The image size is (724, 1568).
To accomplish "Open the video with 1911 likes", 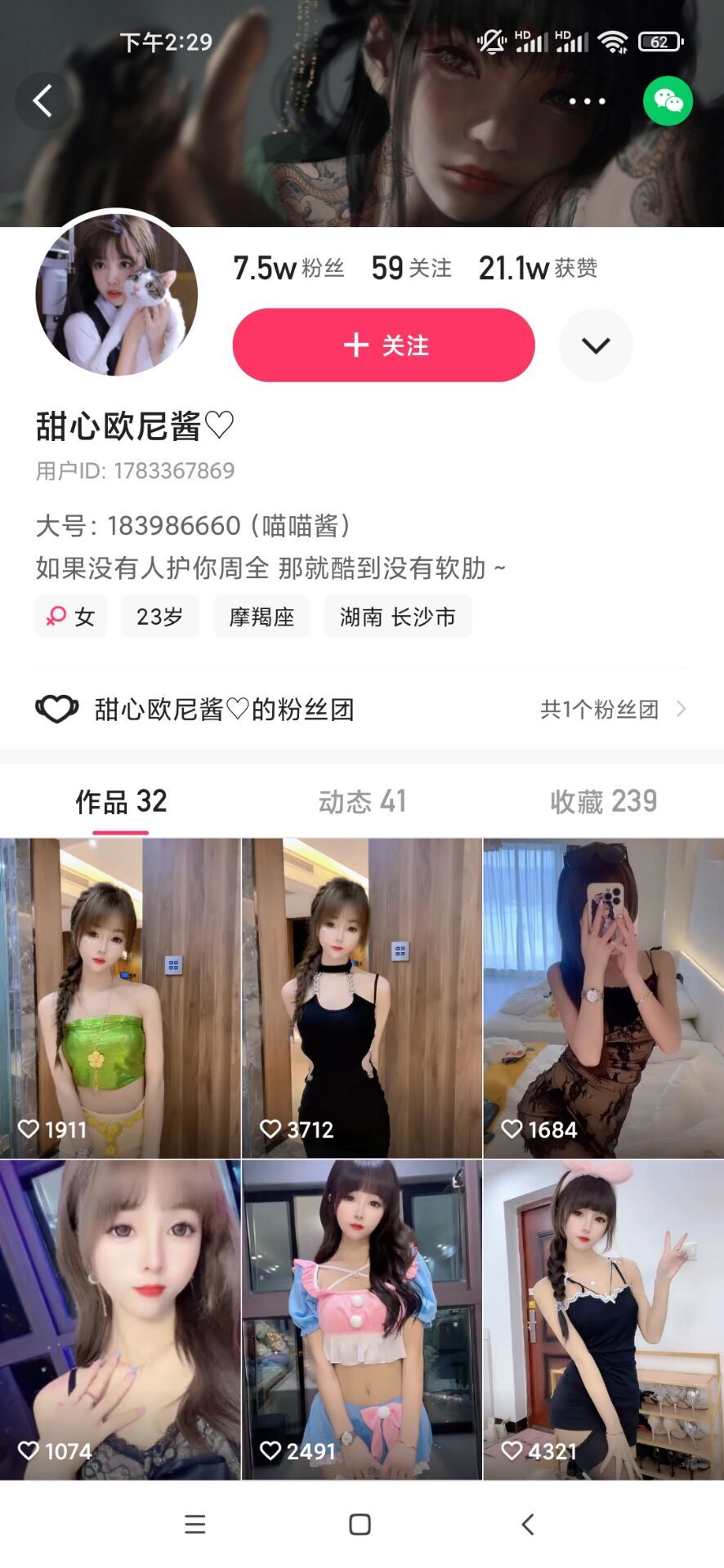I will coord(120,998).
